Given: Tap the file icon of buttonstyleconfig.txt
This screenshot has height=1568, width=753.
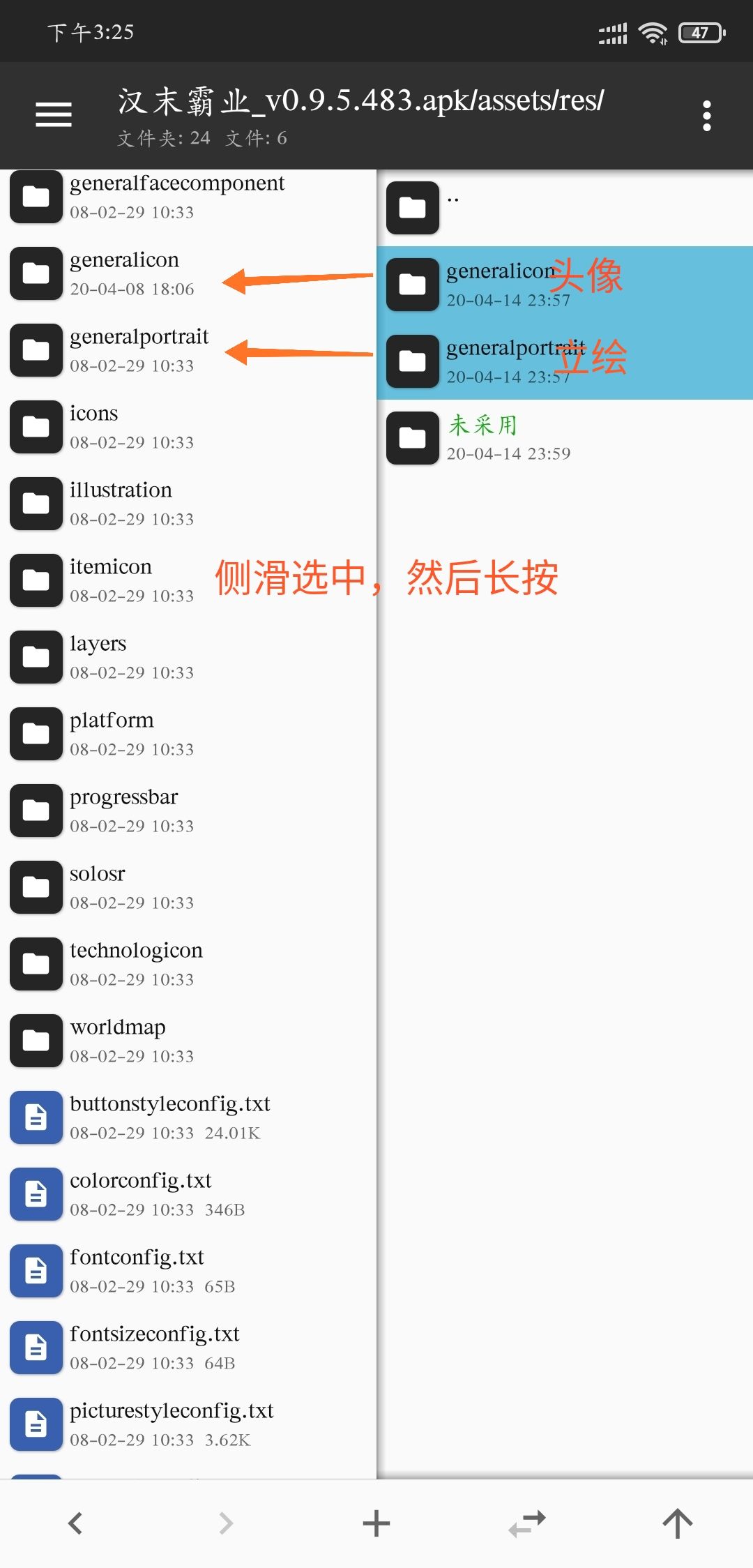Looking at the screenshot, I should (36, 1117).
